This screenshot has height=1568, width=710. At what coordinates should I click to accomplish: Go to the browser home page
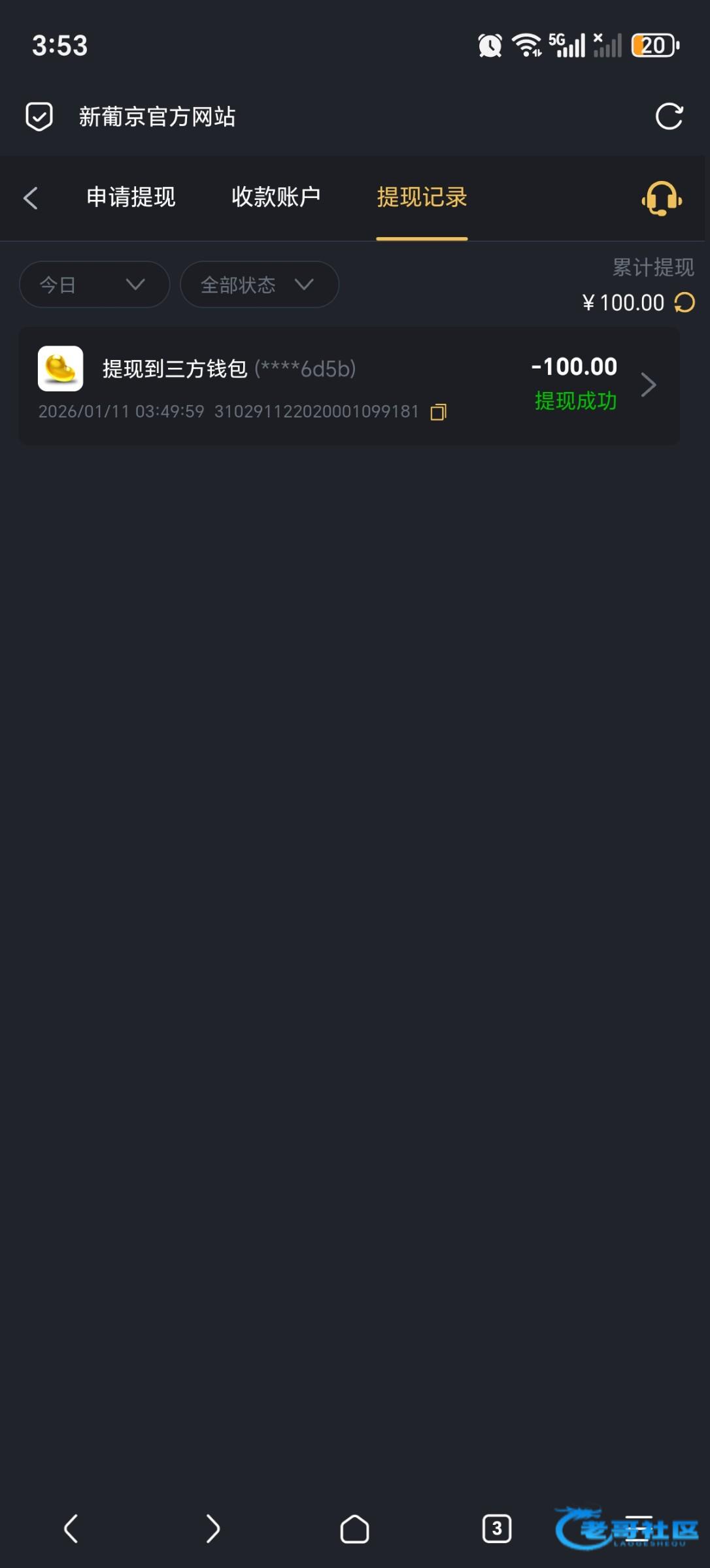(354, 1529)
